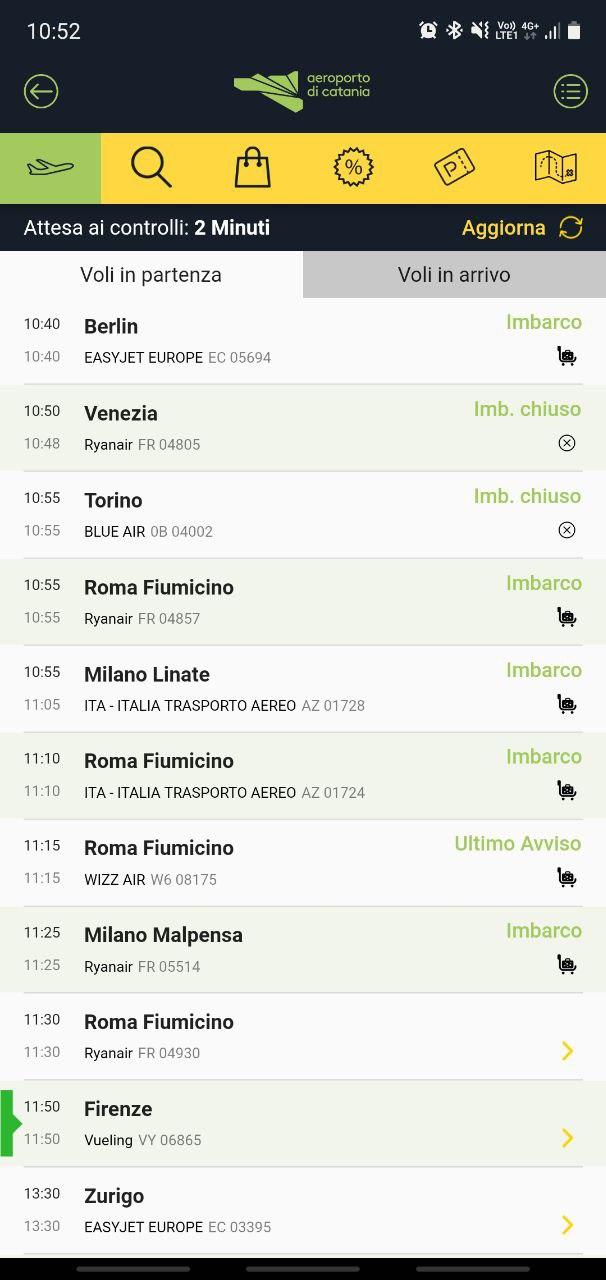Open Milano Linate flight AZ 01728

(300, 689)
